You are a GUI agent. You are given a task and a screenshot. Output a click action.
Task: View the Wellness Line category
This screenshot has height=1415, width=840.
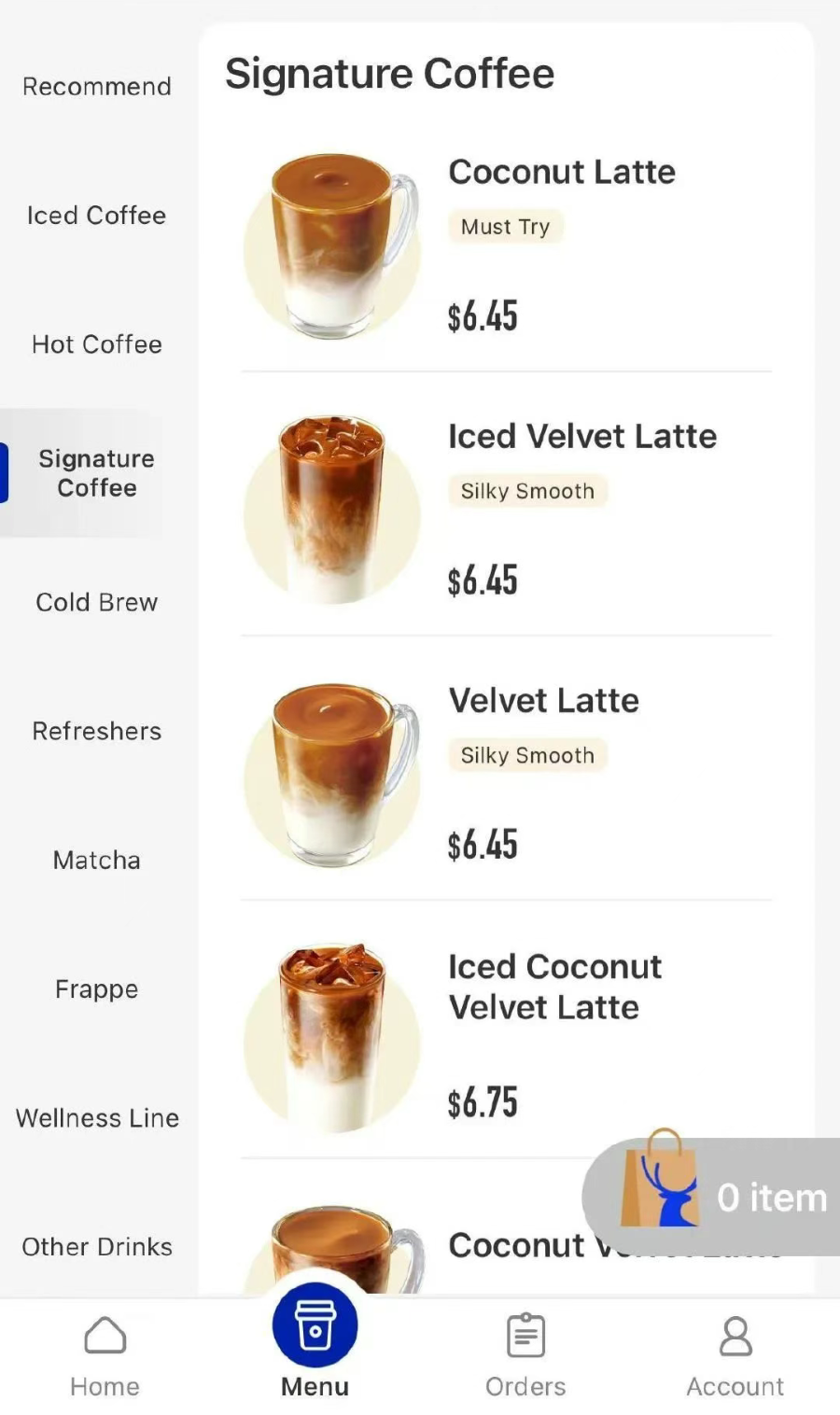(x=97, y=1117)
